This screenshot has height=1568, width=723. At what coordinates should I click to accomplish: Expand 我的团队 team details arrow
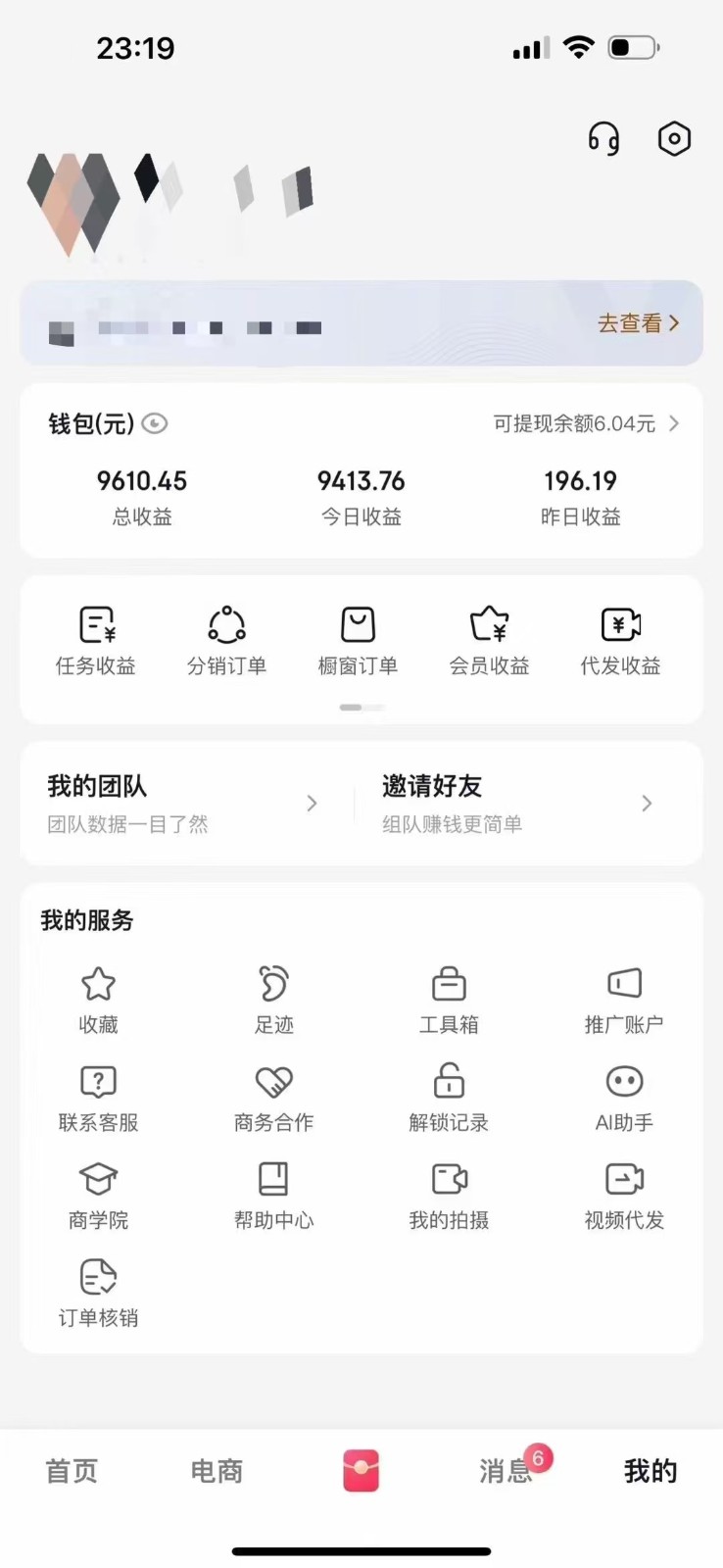pos(312,803)
